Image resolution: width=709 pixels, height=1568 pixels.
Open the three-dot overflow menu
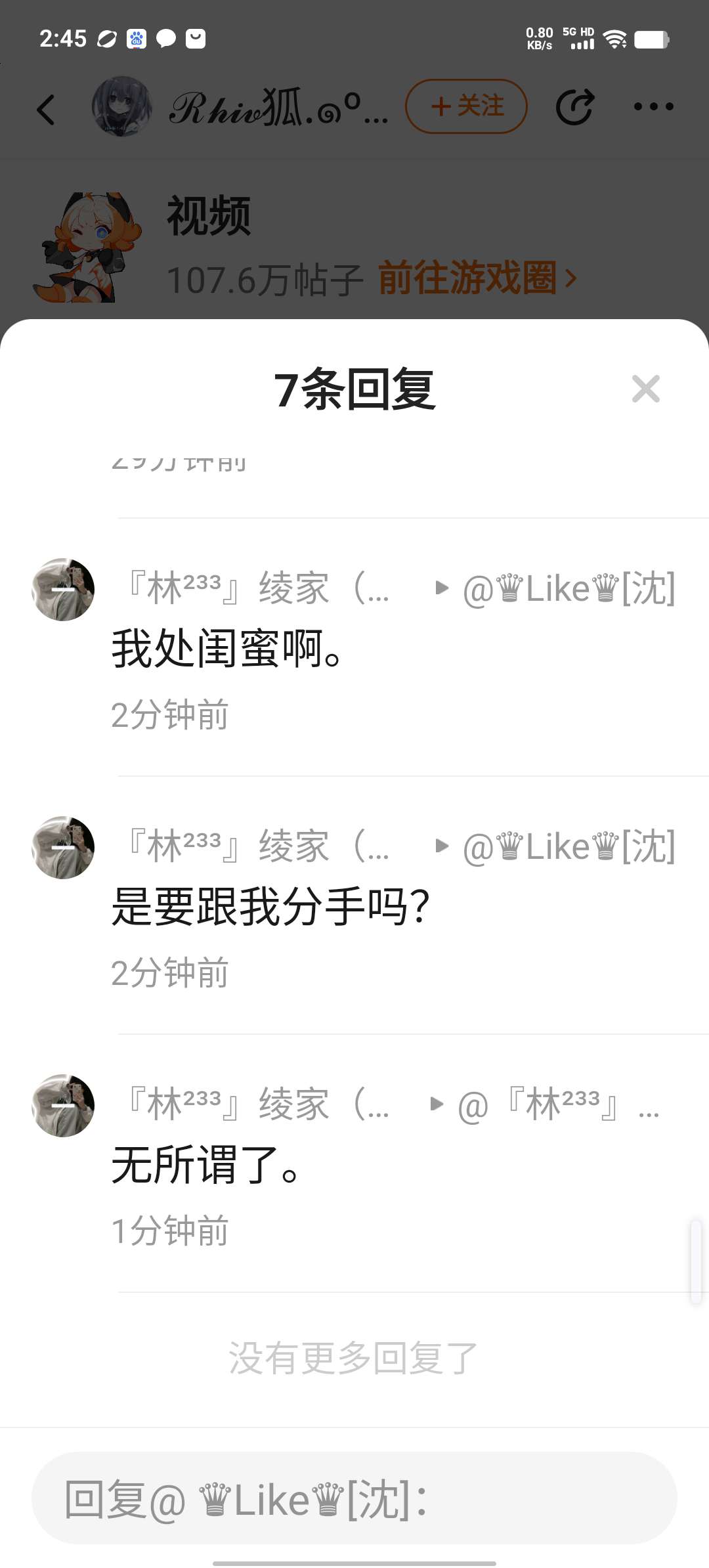click(x=653, y=106)
